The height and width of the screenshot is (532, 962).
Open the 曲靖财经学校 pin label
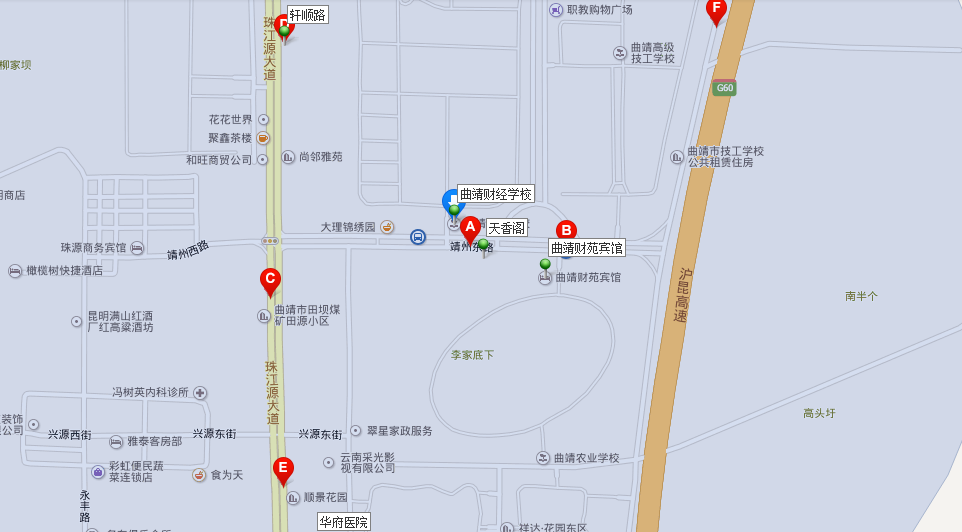click(x=495, y=194)
